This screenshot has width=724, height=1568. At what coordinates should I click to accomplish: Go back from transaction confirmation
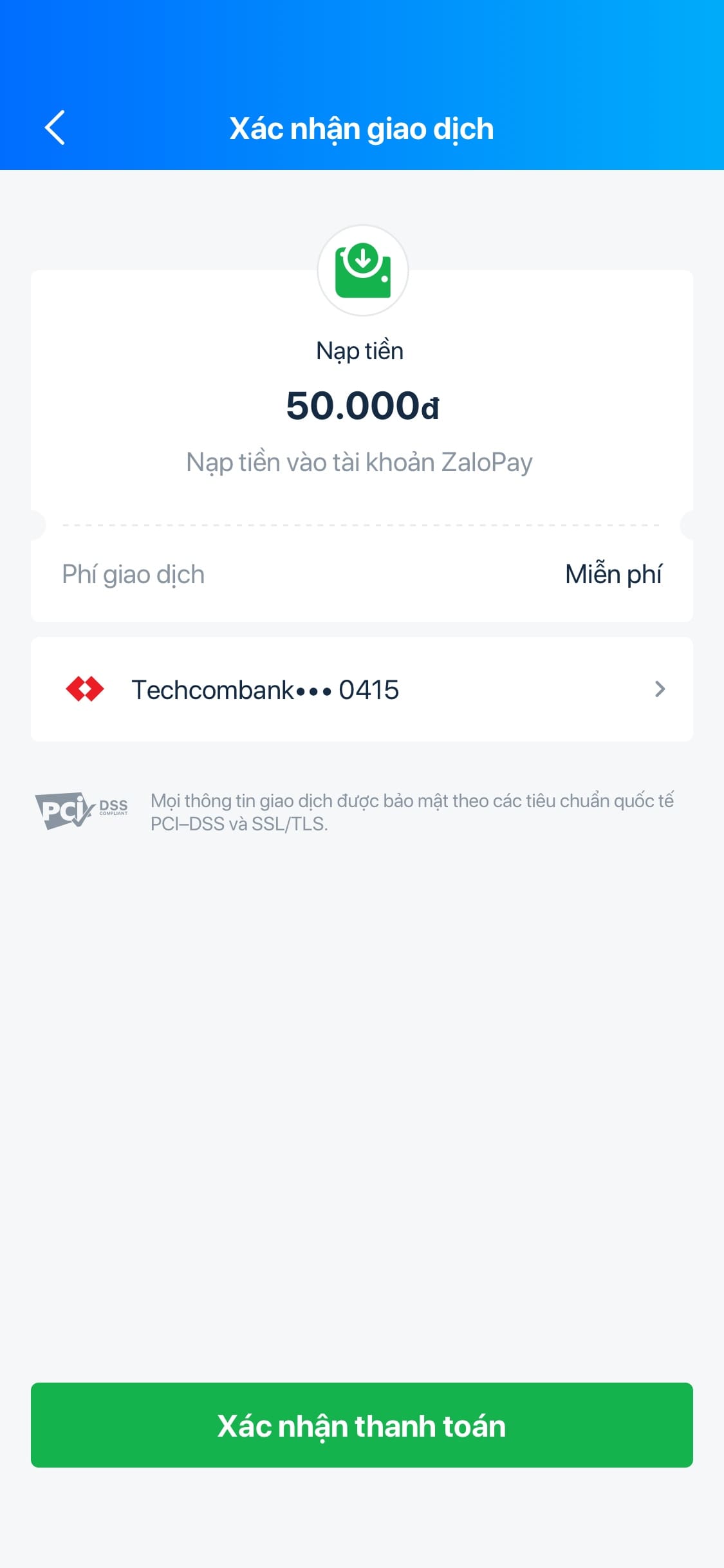(55, 127)
